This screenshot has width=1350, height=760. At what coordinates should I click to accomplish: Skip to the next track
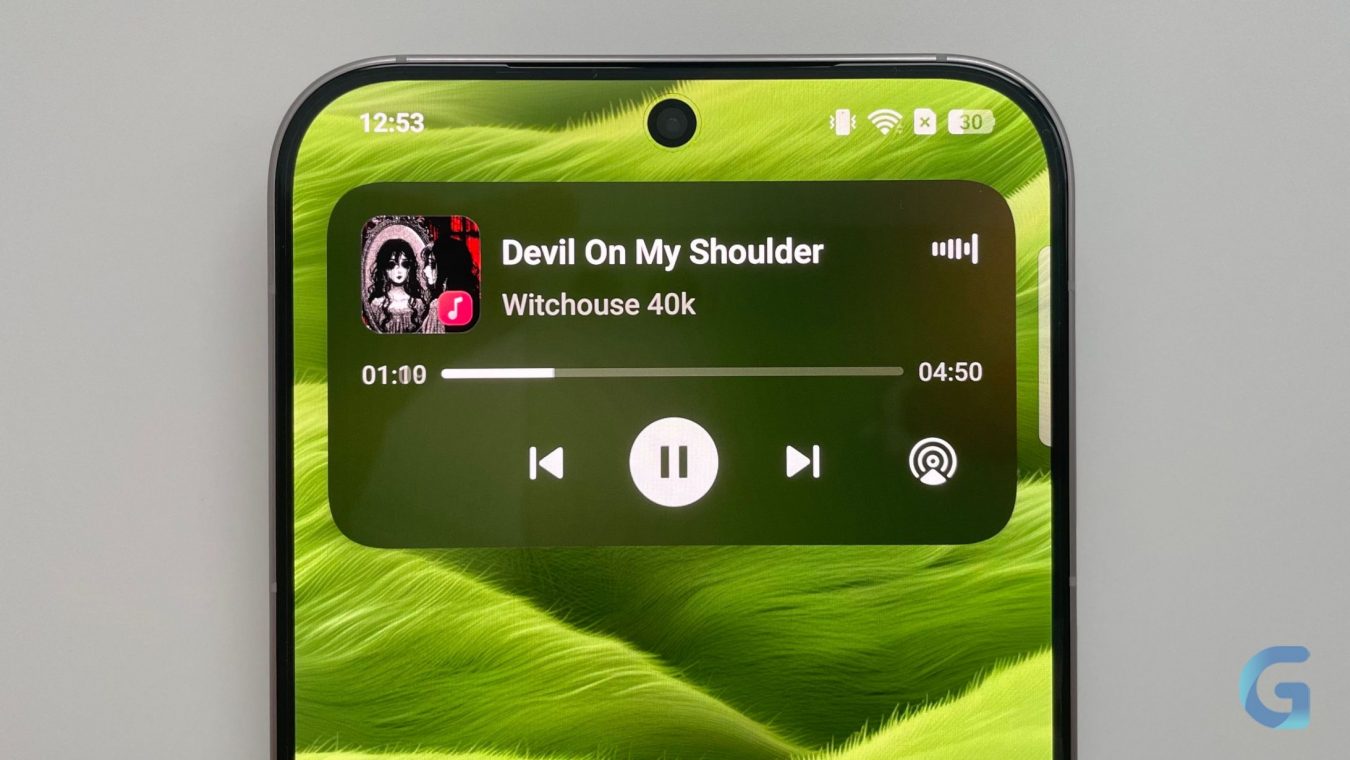803,462
